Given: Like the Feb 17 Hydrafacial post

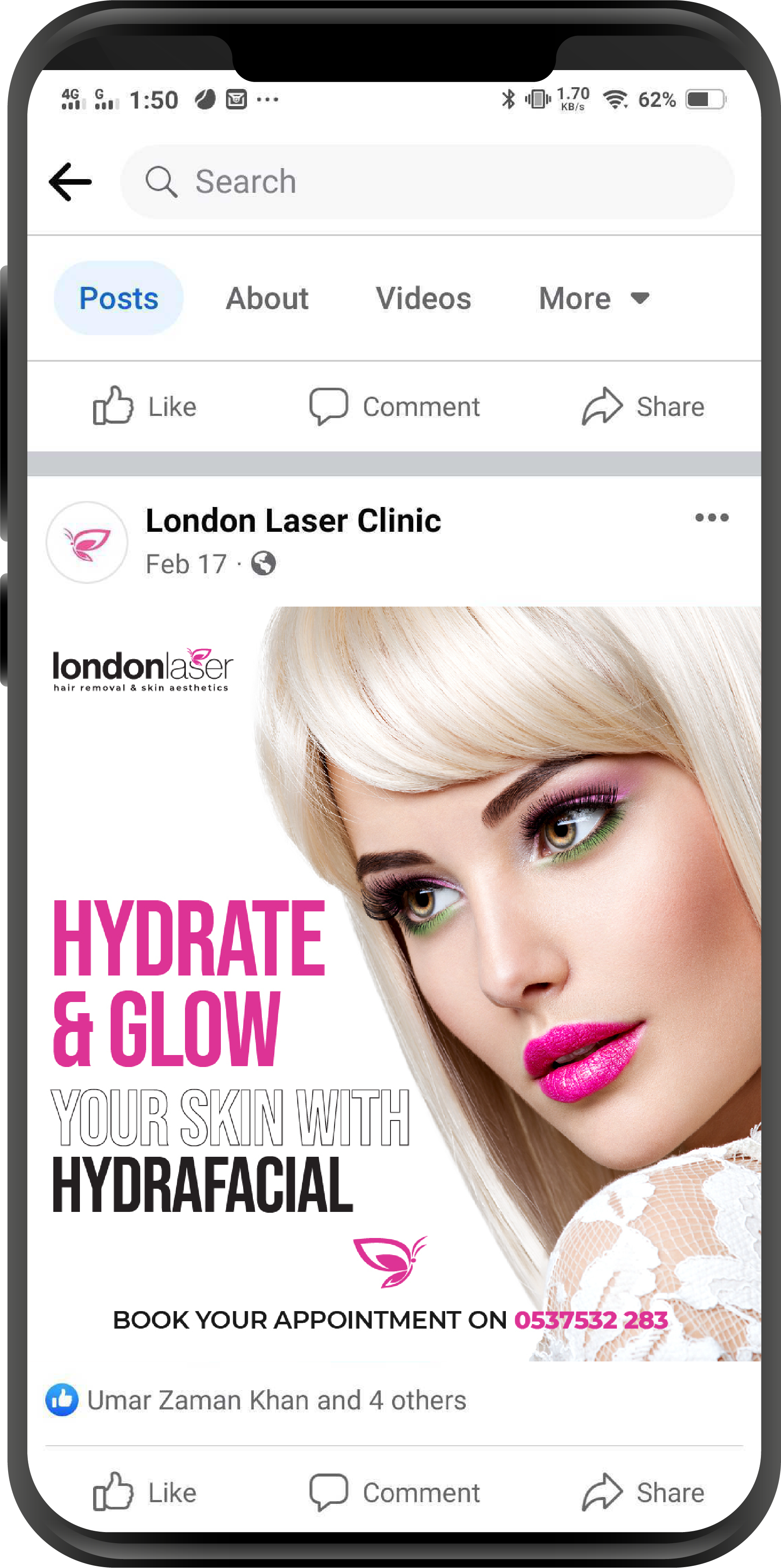Looking at the screenshot, I should (x=145, y=1492).
